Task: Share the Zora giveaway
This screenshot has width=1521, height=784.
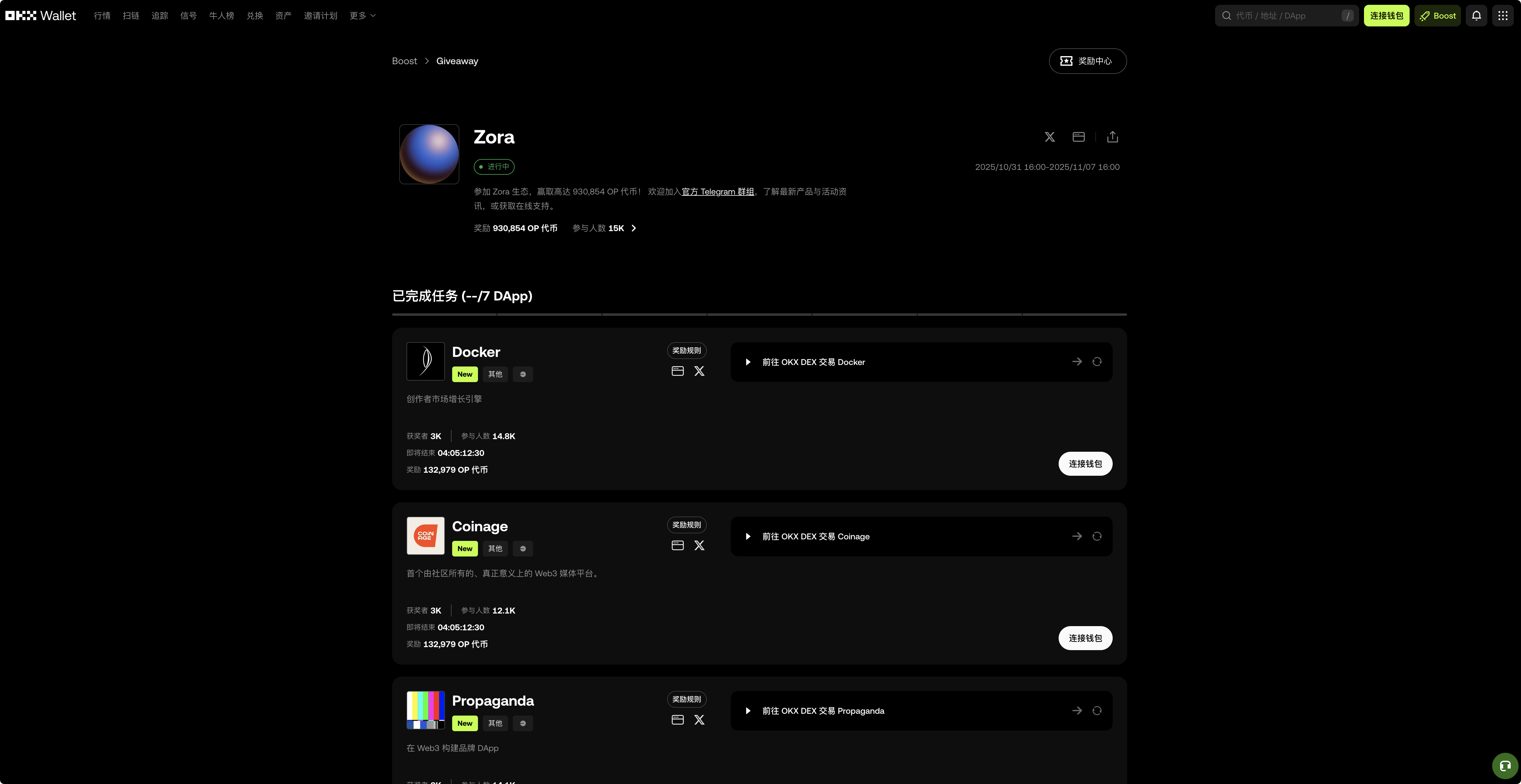Action: pyautogui.click(x=1112, y=137)
